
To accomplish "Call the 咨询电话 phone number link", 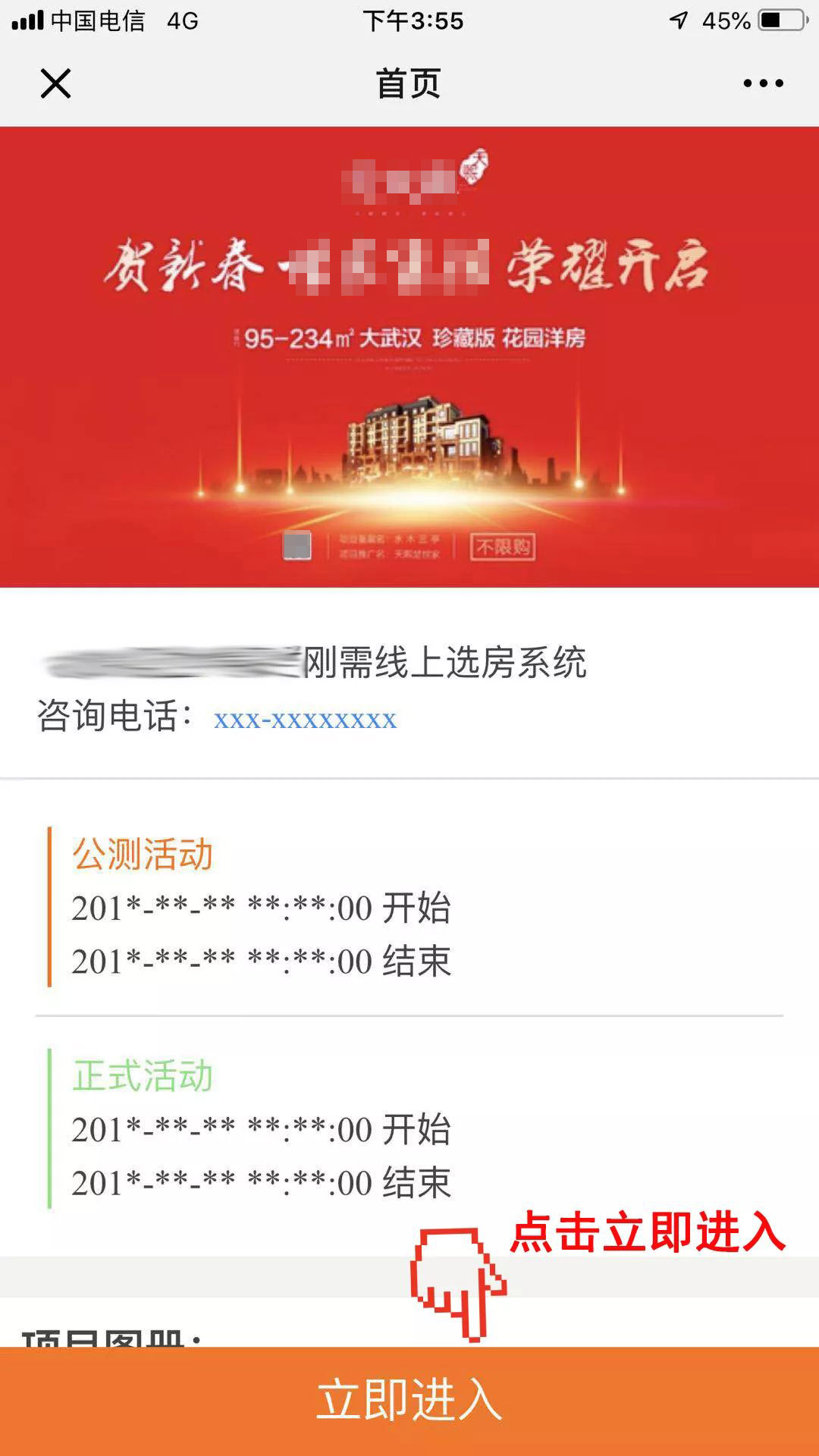I will pyautogui.click(x=305, y=719).
